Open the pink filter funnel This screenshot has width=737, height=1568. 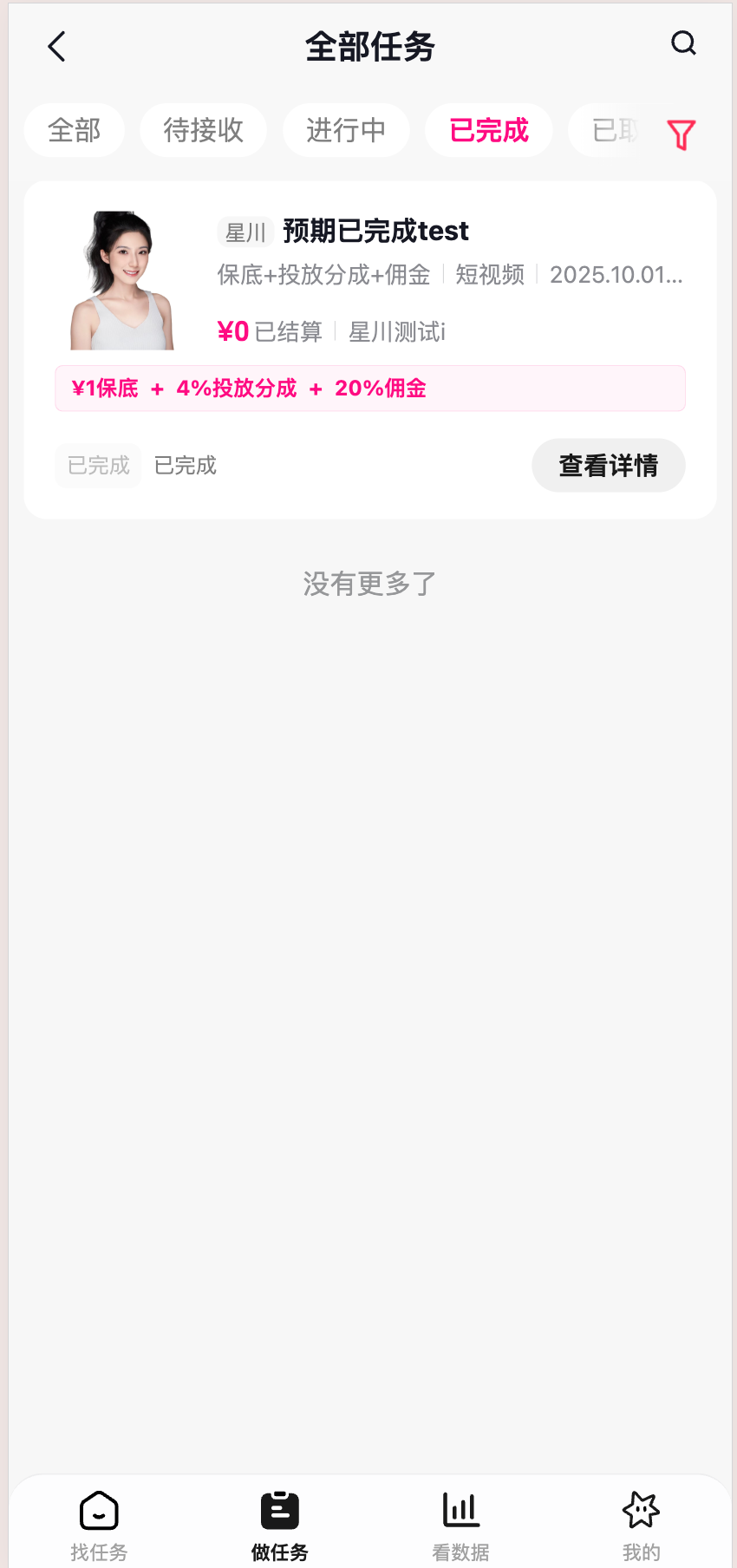click(x=681, y=134)
